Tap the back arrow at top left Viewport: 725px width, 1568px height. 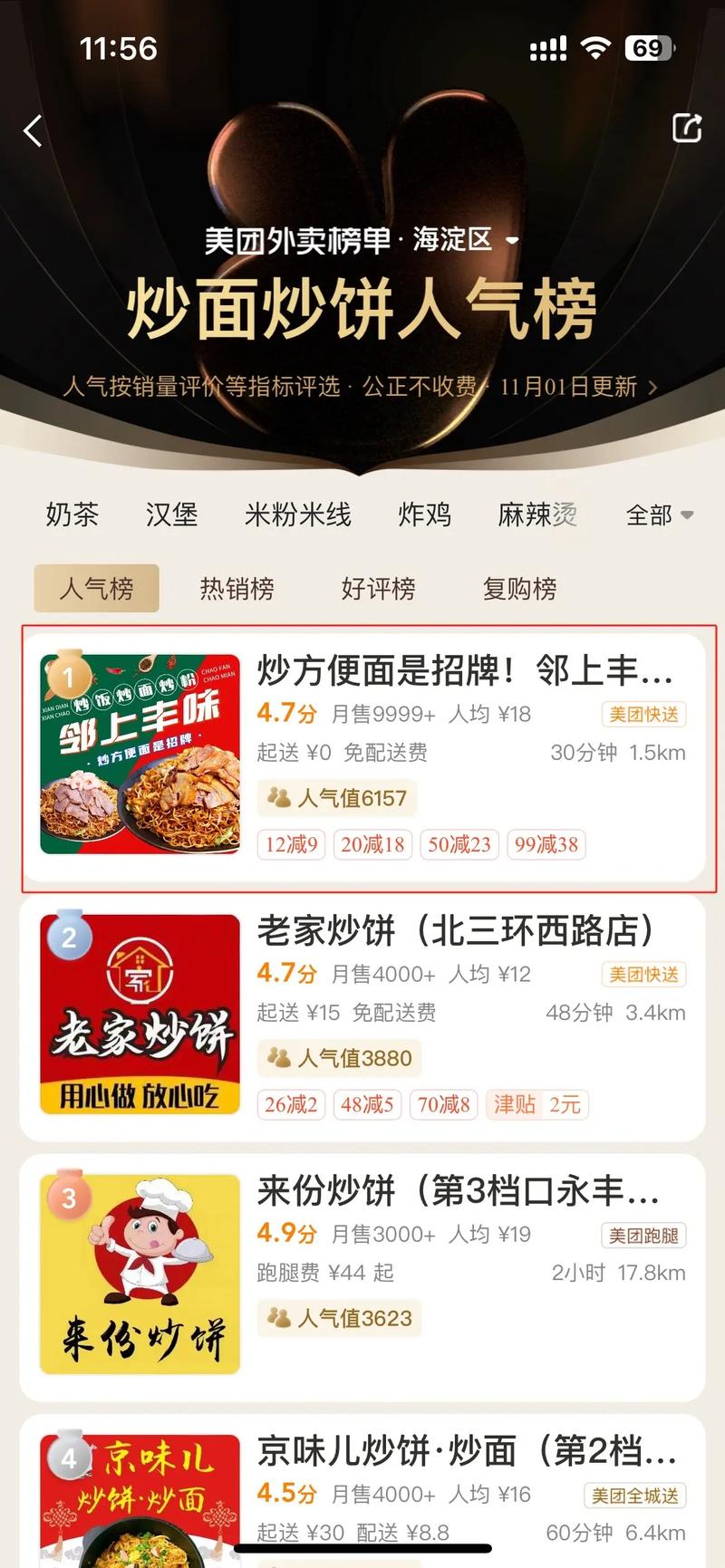click(33, 131)
